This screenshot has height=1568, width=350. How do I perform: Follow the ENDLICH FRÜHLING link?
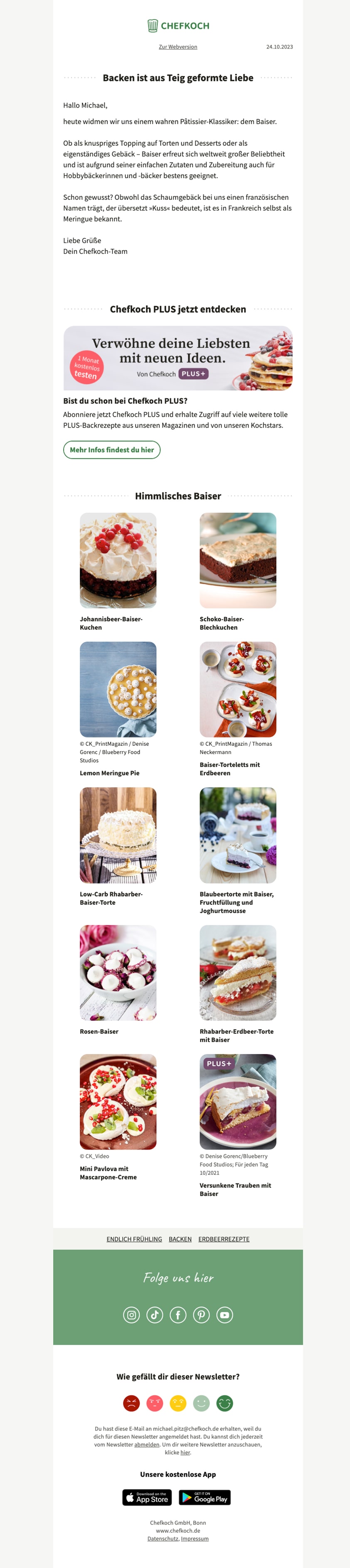pyautogui.click(x=134, y=1239)
